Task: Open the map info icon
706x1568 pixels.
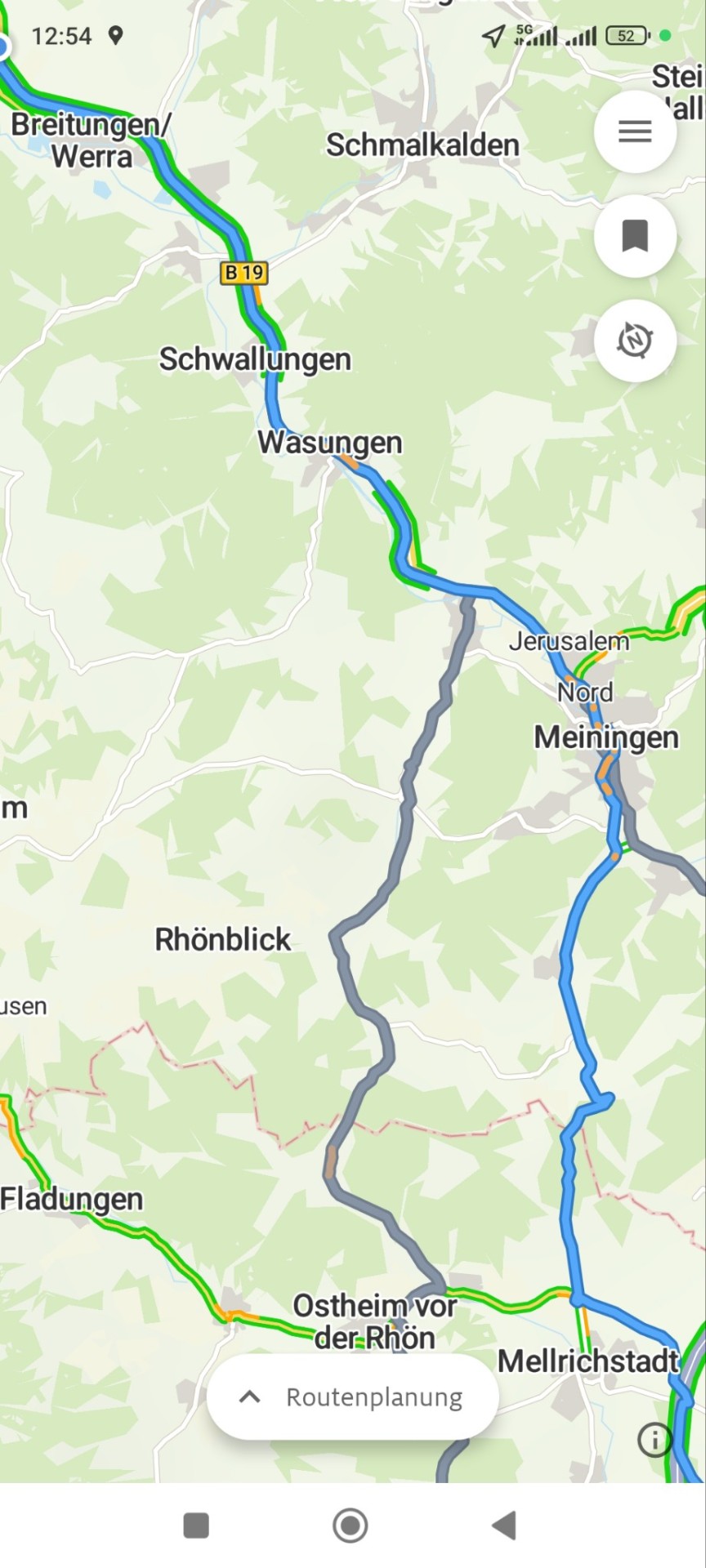Action: point(654,1440)
